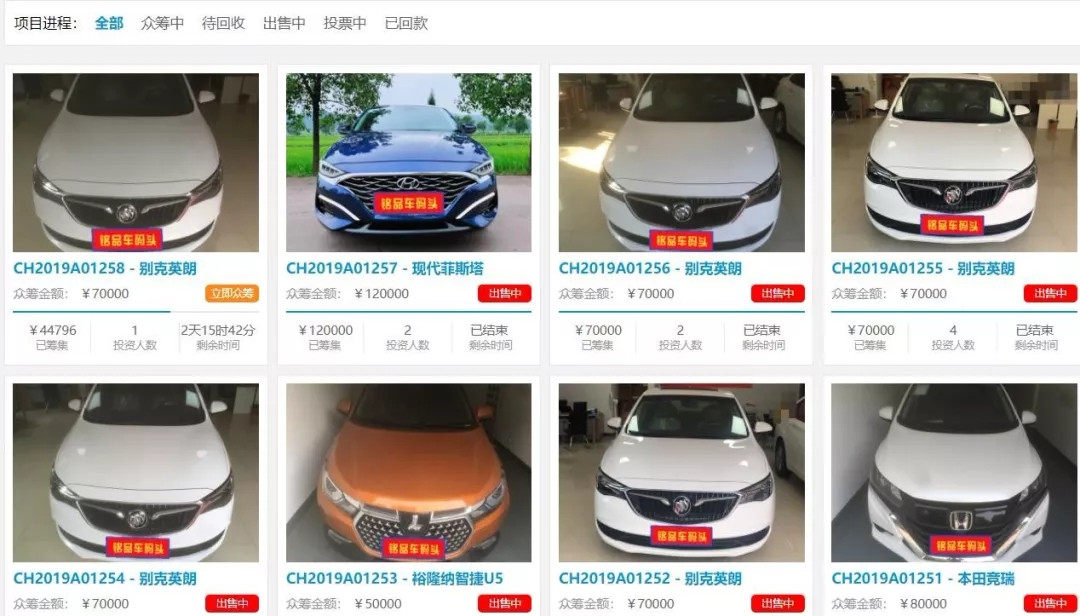
Task: Tap 出售中 badge on CH2019A01255
Action: click(1049, 293)
